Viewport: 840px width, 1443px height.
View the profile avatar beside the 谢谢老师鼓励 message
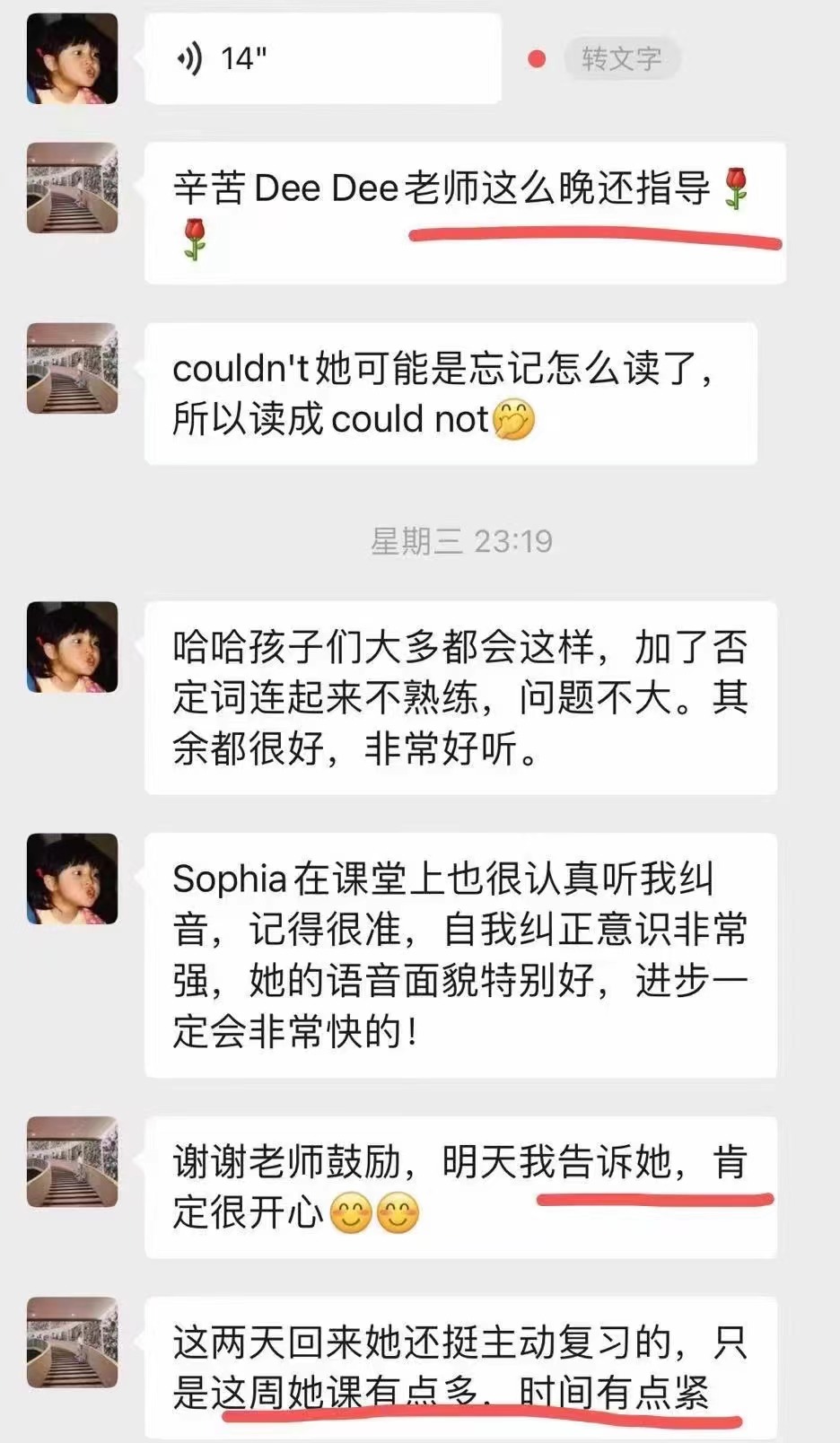point(73,1161)
